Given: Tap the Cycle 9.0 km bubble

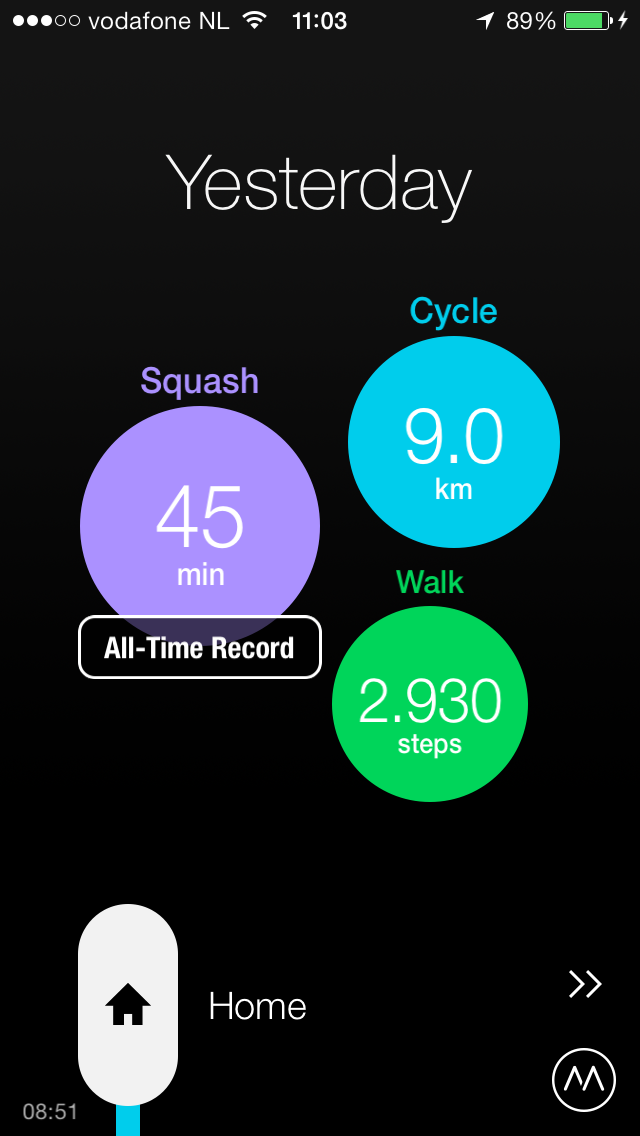Looking at the screenshot, I should point(454,441).
